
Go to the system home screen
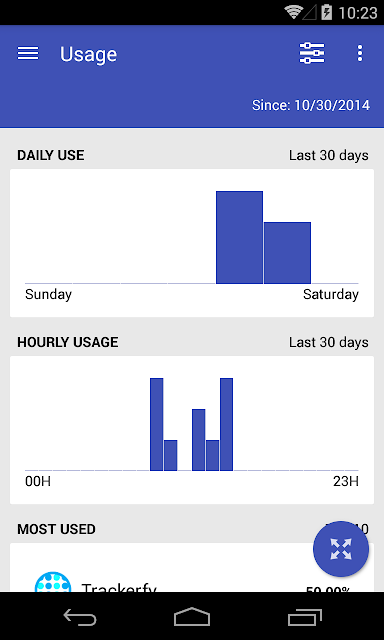tap(192, 616)
